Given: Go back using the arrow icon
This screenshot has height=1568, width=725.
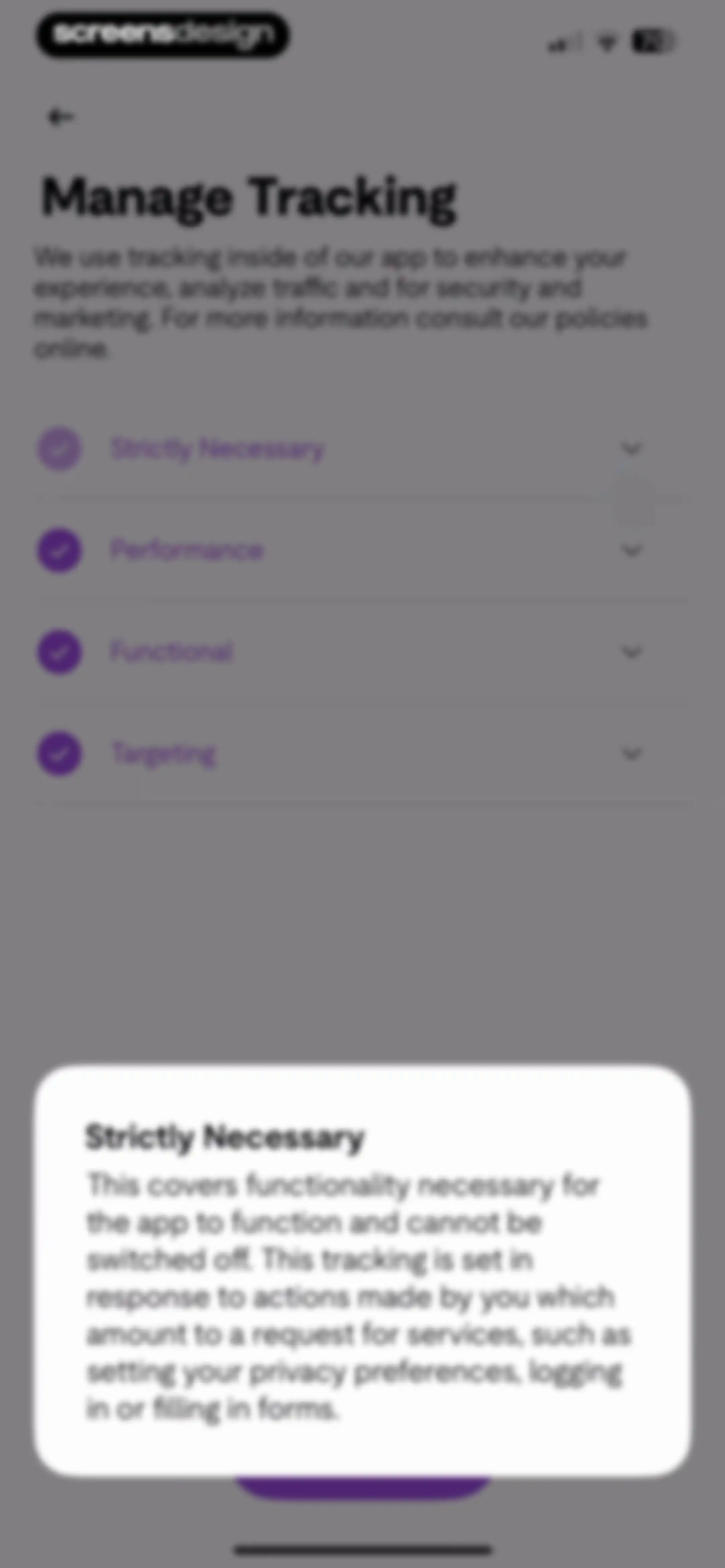Looking at the screenshot, I should 60,116.
